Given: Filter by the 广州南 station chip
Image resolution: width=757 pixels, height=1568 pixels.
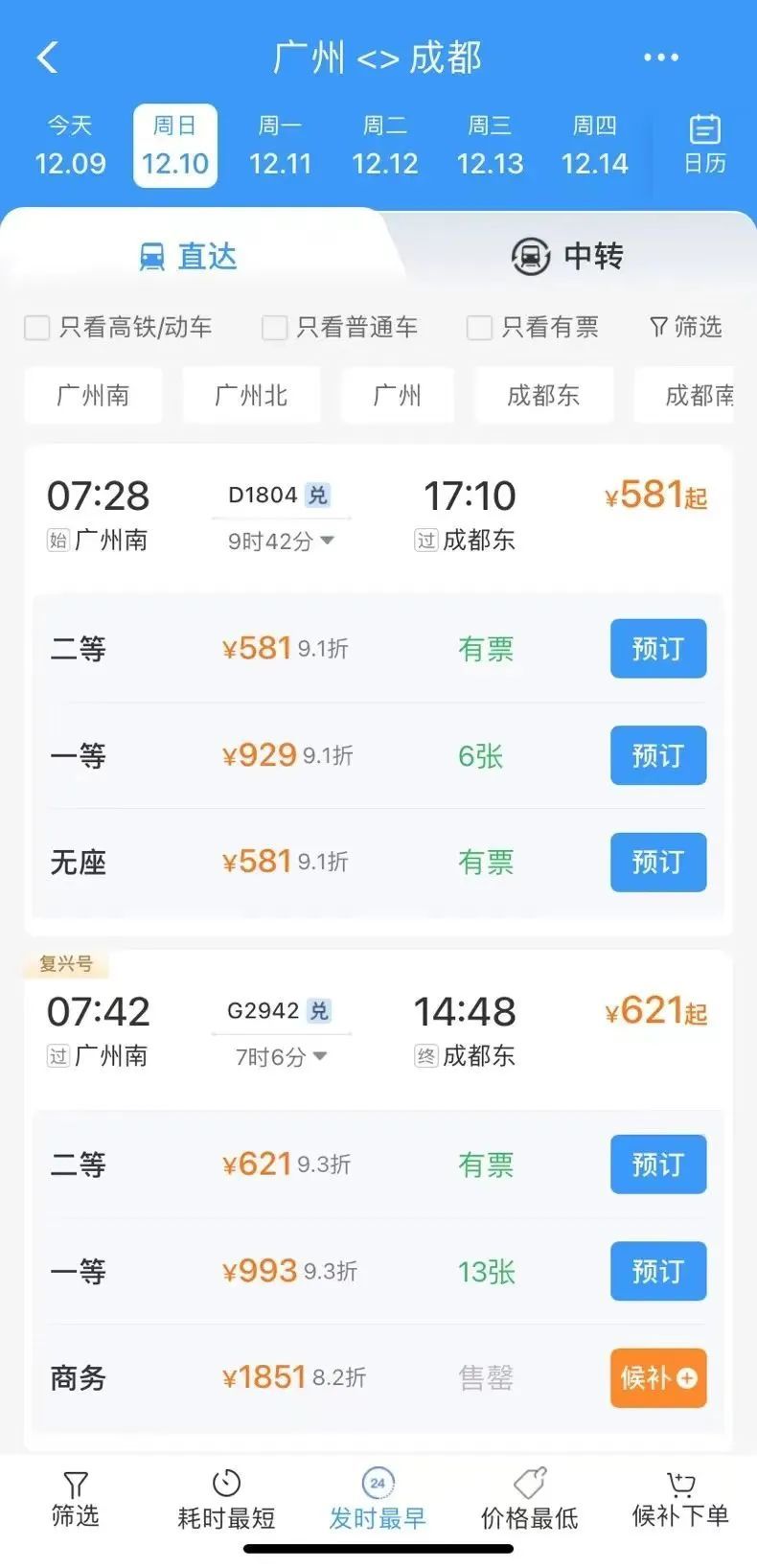Looking at the screenshot, I should 93,395.
